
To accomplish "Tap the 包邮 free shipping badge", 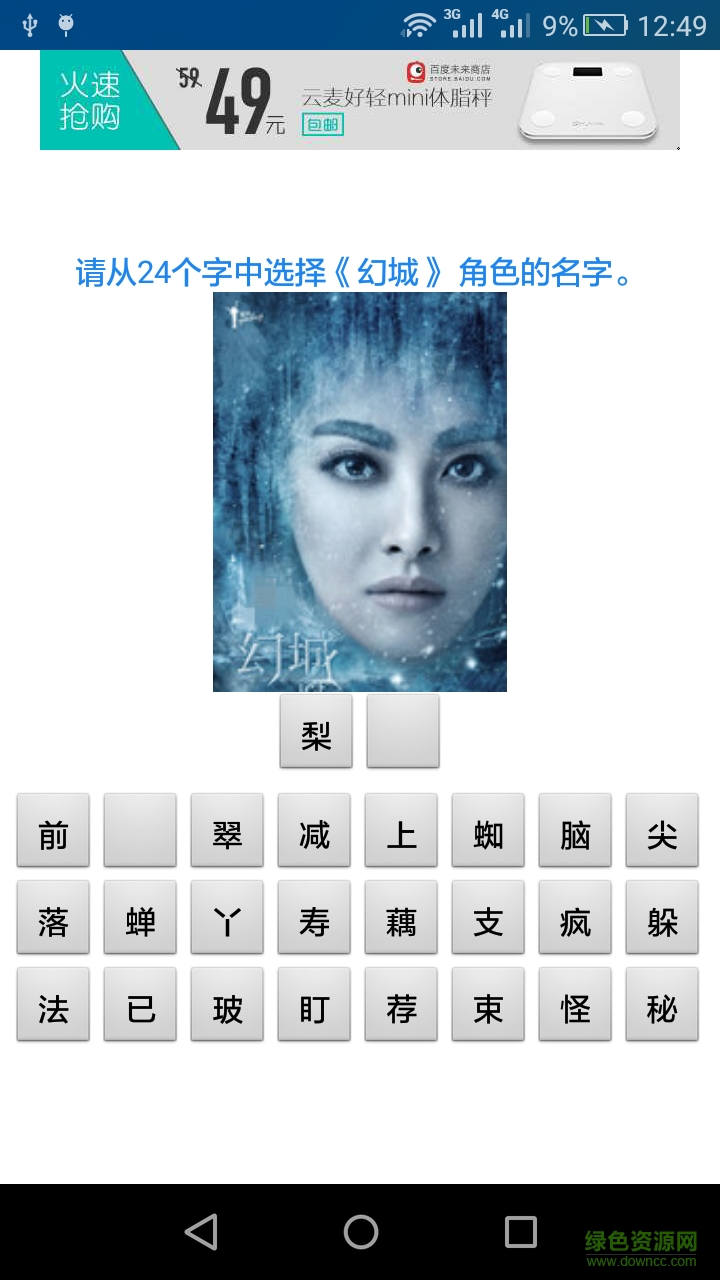I will point(323,125).
